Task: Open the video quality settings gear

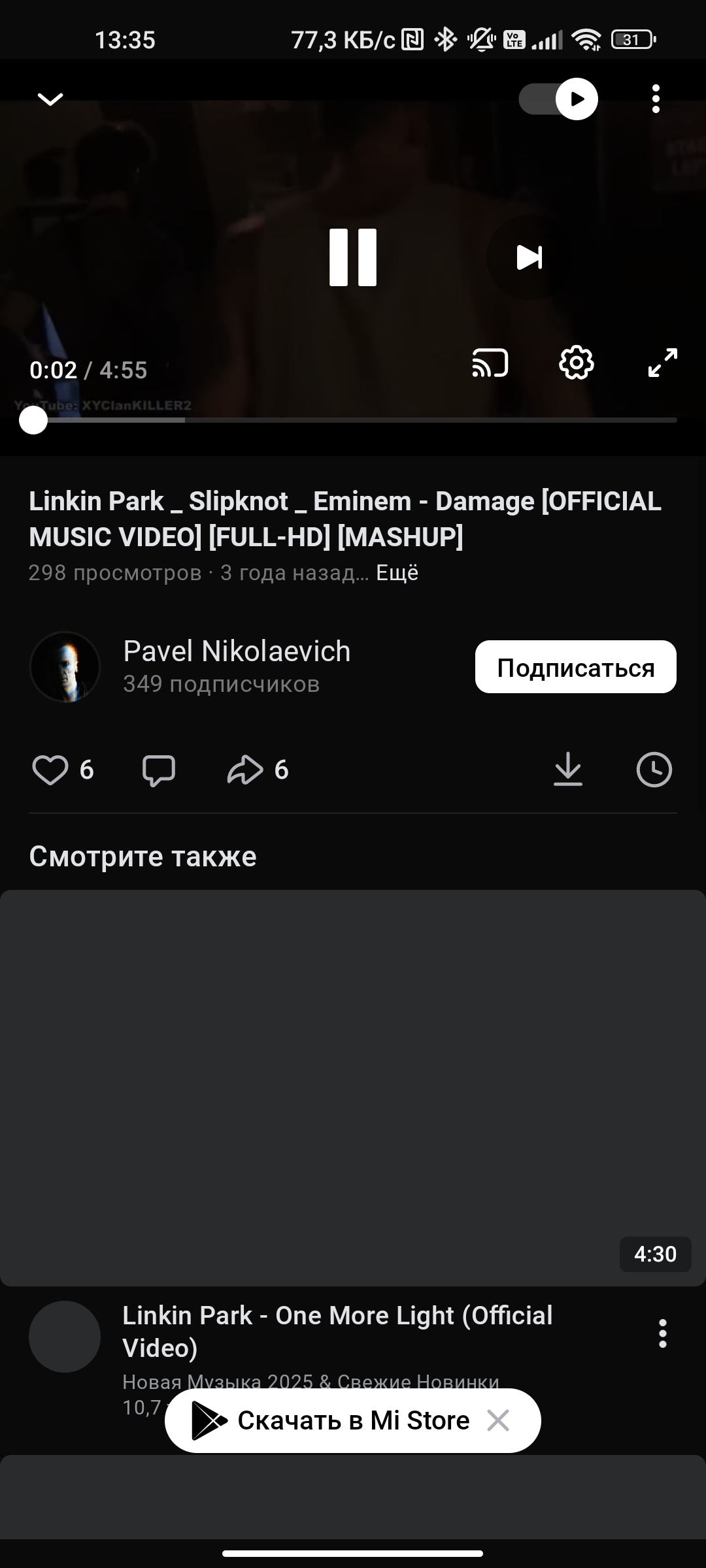Action: [577, 363]
